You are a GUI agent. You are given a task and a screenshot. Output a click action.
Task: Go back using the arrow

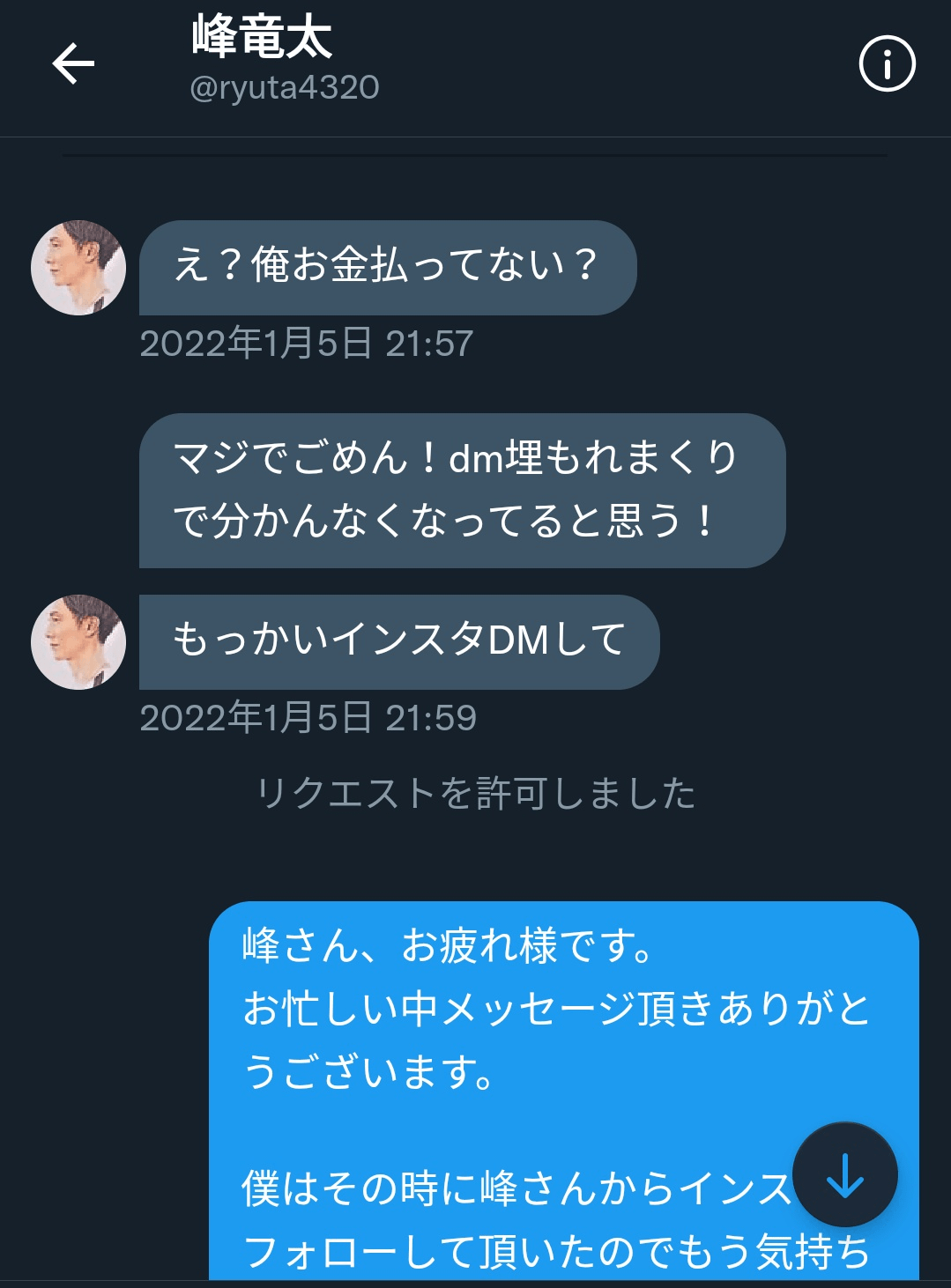coord(73,63)
